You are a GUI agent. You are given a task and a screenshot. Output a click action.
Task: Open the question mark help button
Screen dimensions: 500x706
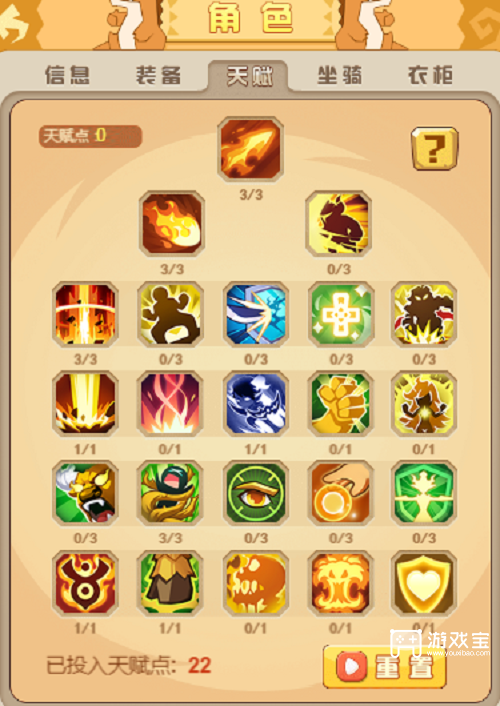(435, 148)
